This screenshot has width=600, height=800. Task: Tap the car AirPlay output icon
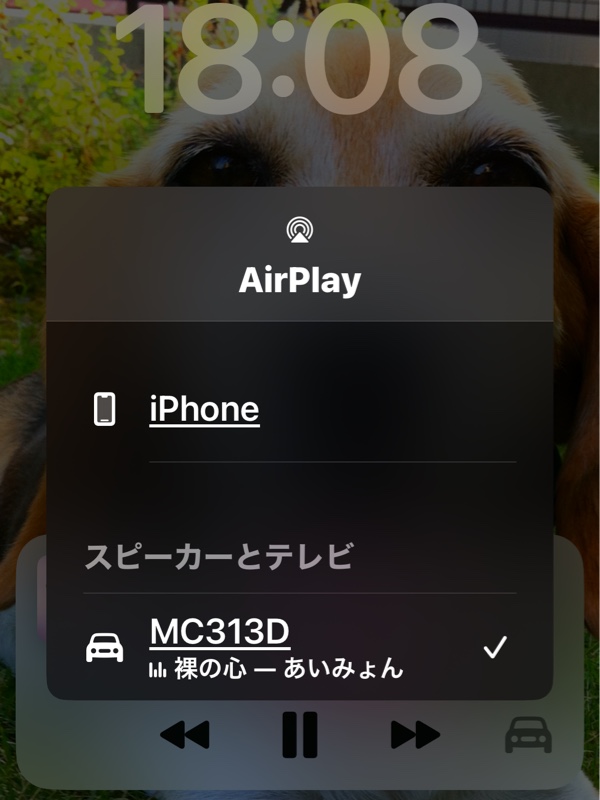pos(528,736)
